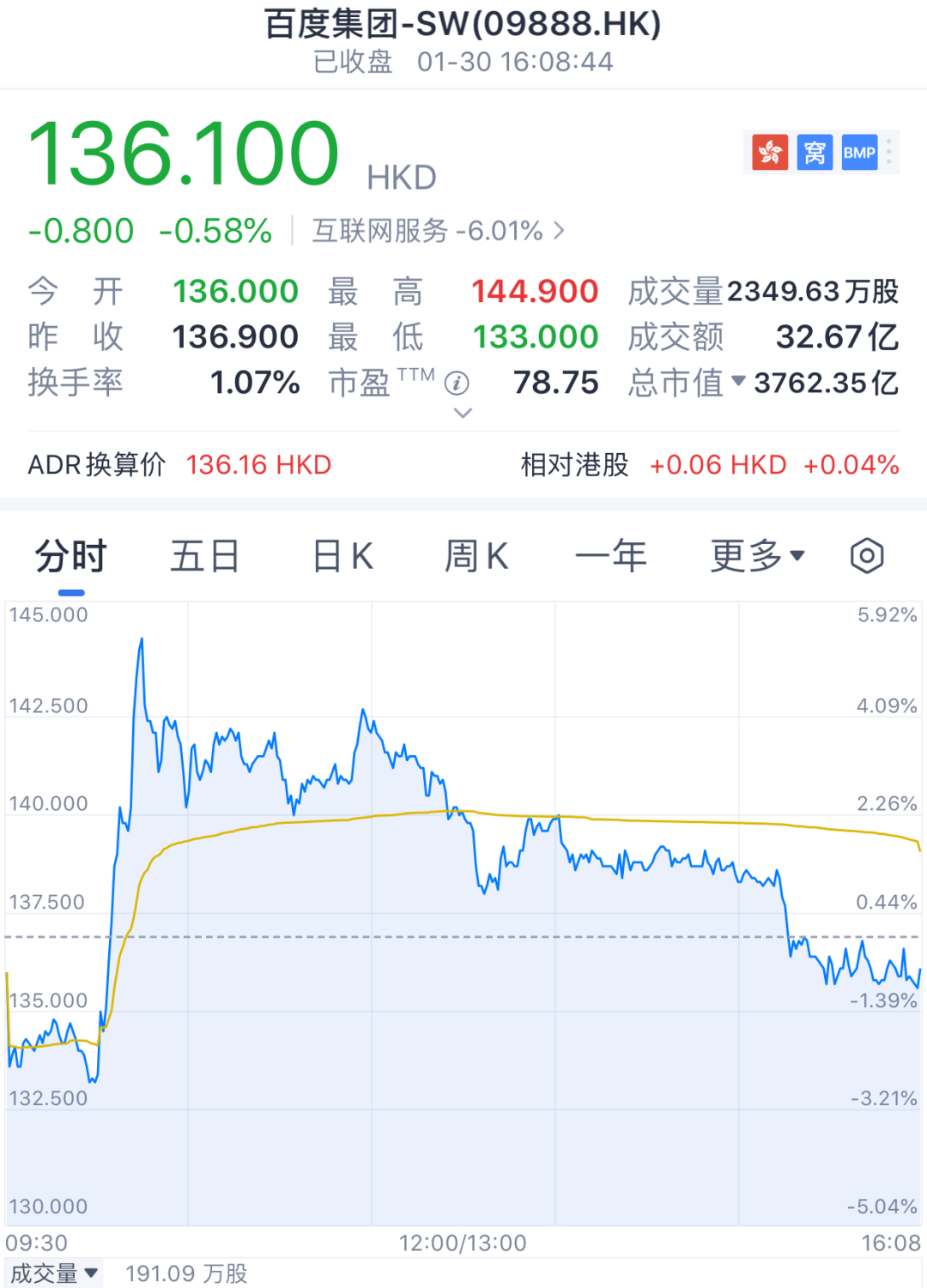Screen dimensions: 927x1288
Task: Expand more stock data with the chevron
Action: coord(463,414)
